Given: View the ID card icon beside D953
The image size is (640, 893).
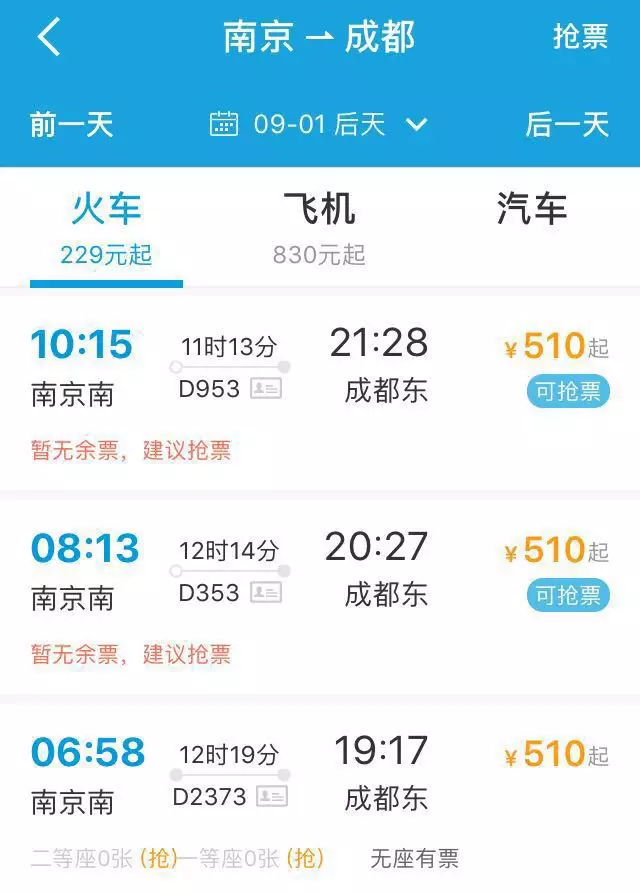Looking at the screenshot, I should coord(265,389).
